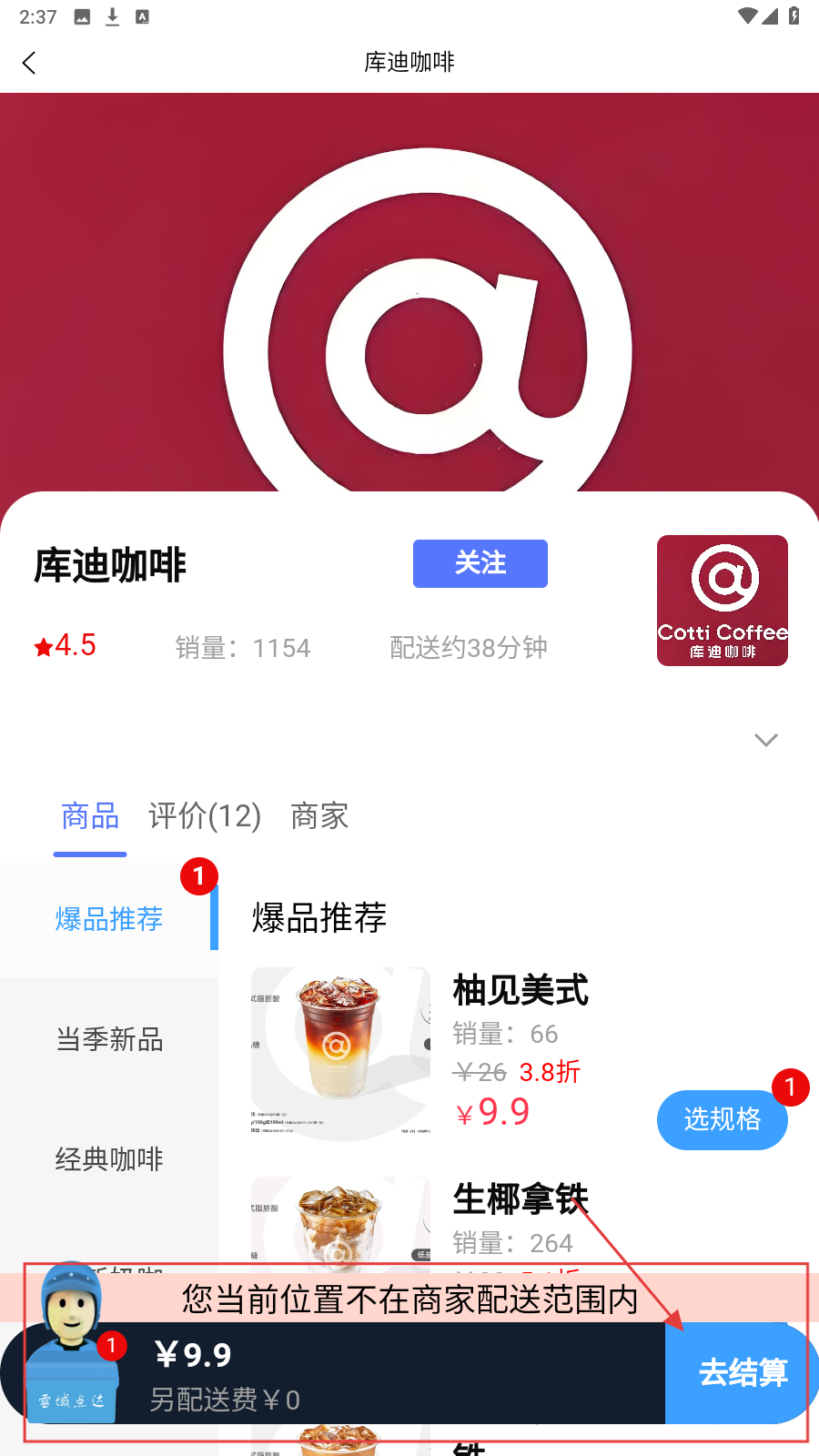The image size is (819, 1456).
Task: Select the 爆品推荐 category
Action: click(109, 919)
